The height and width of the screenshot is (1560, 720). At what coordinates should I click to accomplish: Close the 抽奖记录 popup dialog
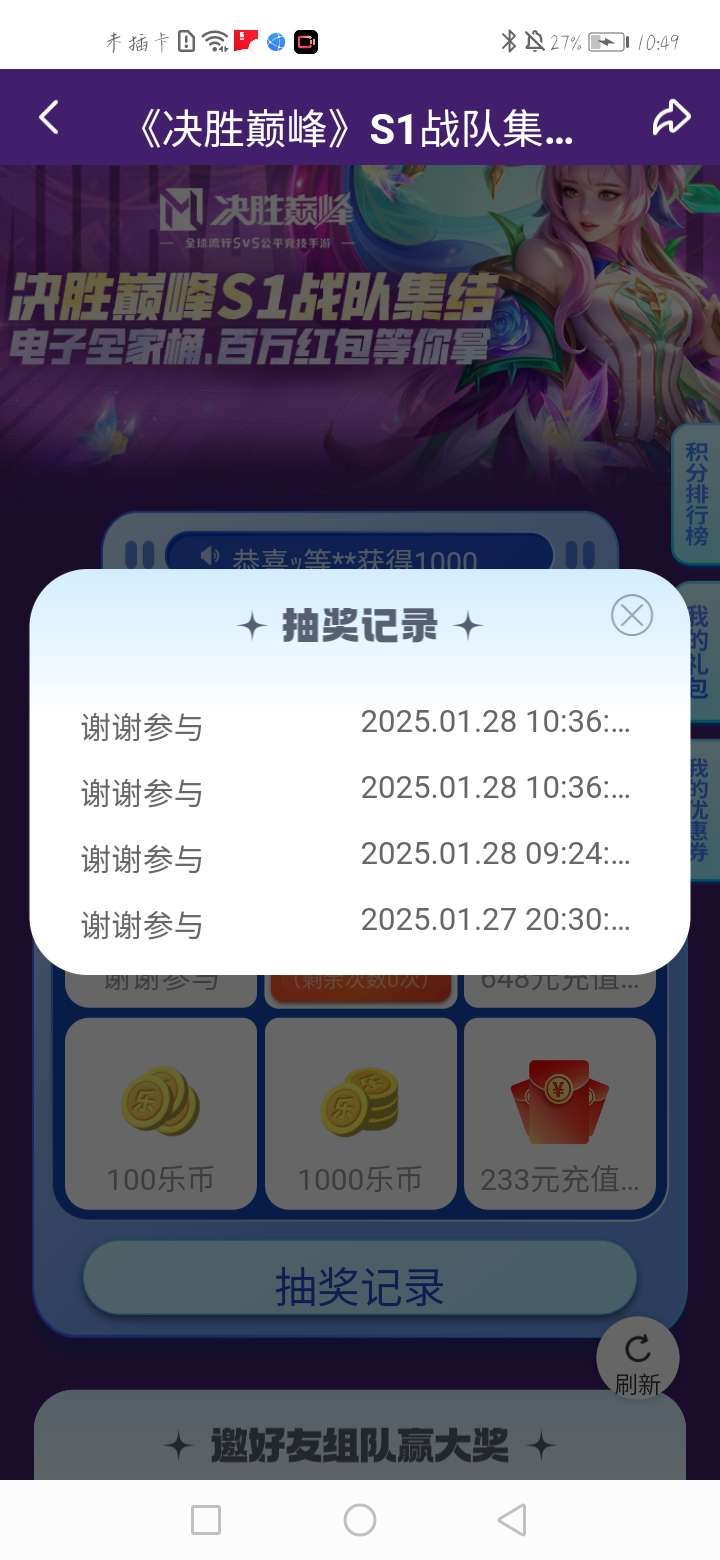[632, 615]
